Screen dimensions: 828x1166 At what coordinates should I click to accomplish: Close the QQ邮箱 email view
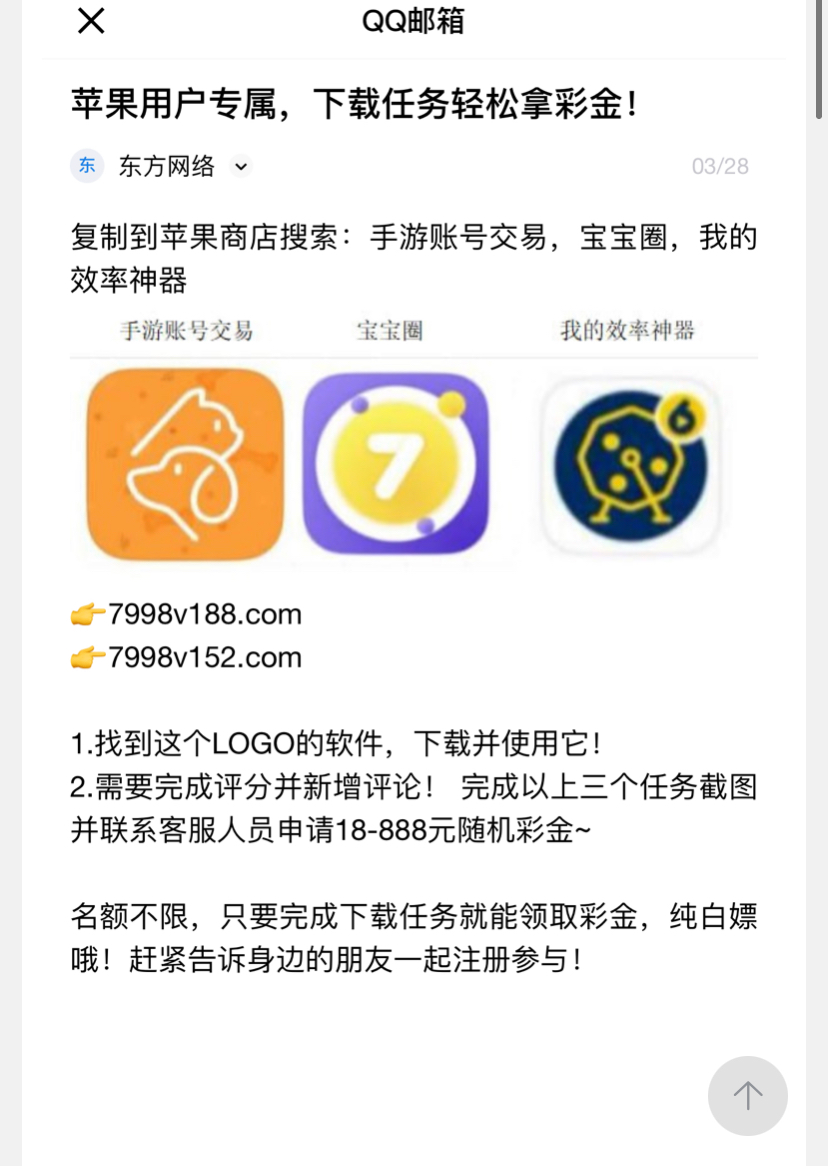click(91, 21)
